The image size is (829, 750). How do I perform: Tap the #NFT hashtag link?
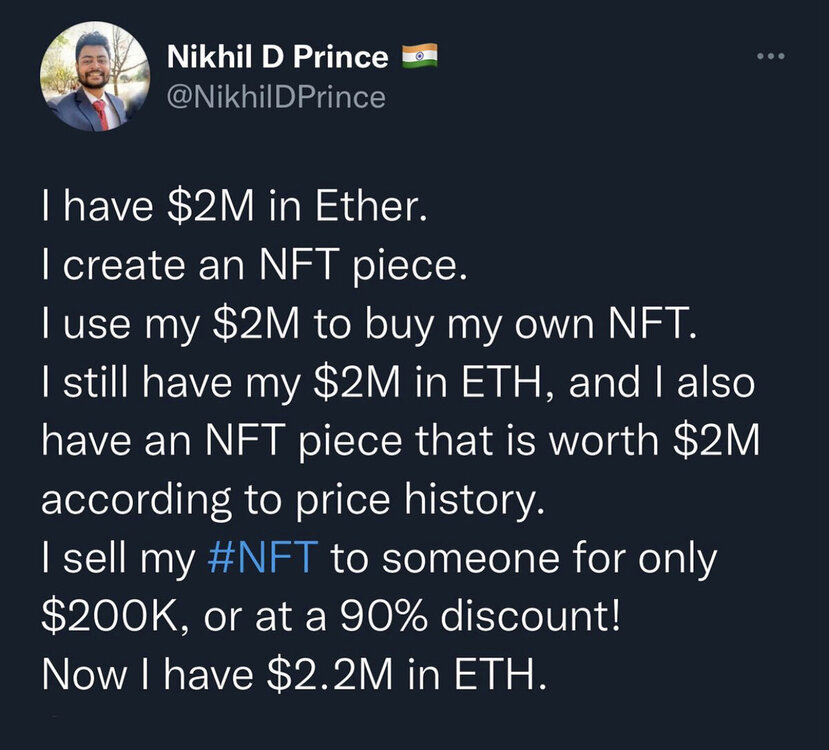point(260,559)
